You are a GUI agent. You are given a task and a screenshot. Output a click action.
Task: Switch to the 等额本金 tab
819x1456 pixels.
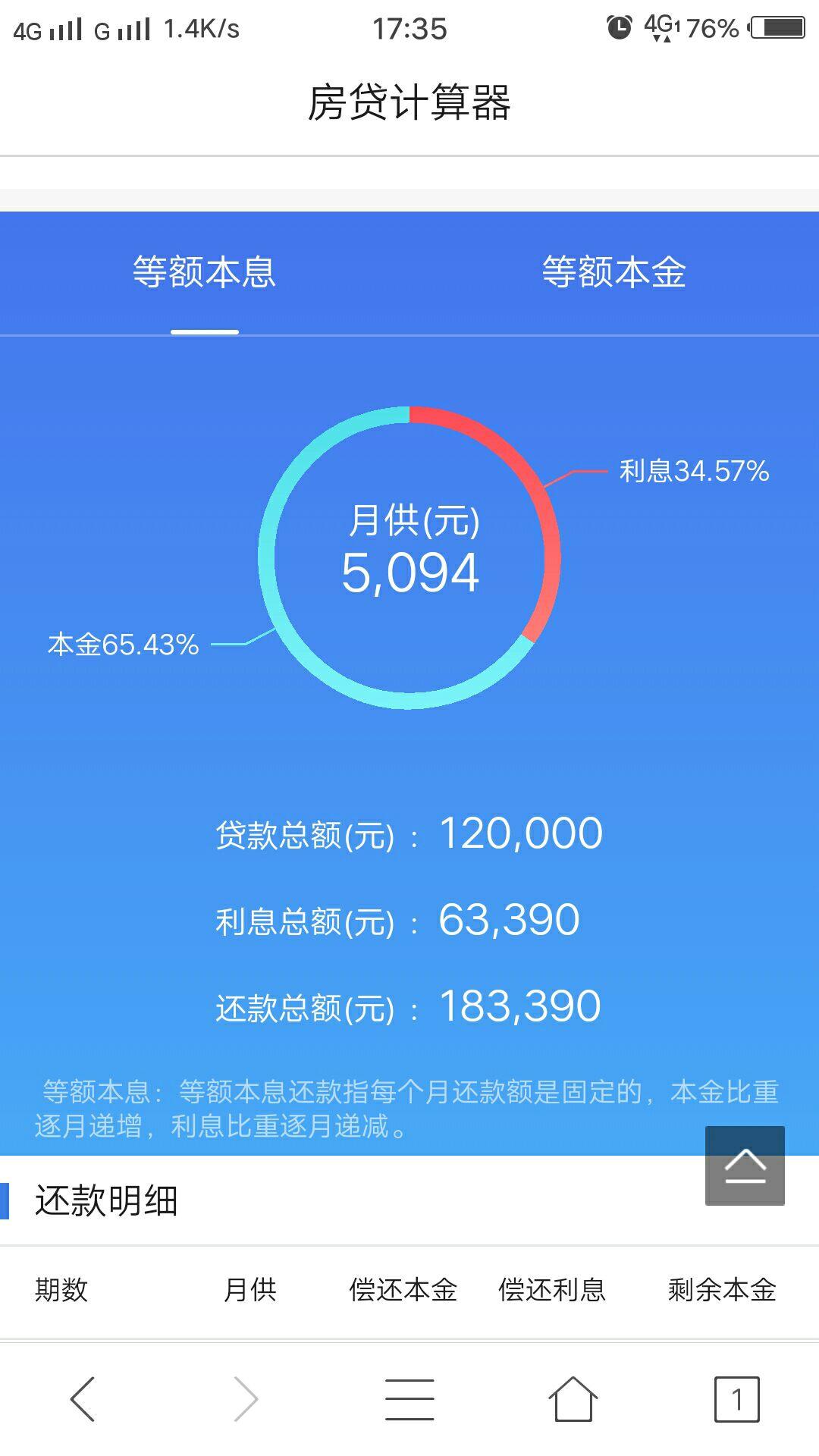pyautogui.click(x=613, y=275)
